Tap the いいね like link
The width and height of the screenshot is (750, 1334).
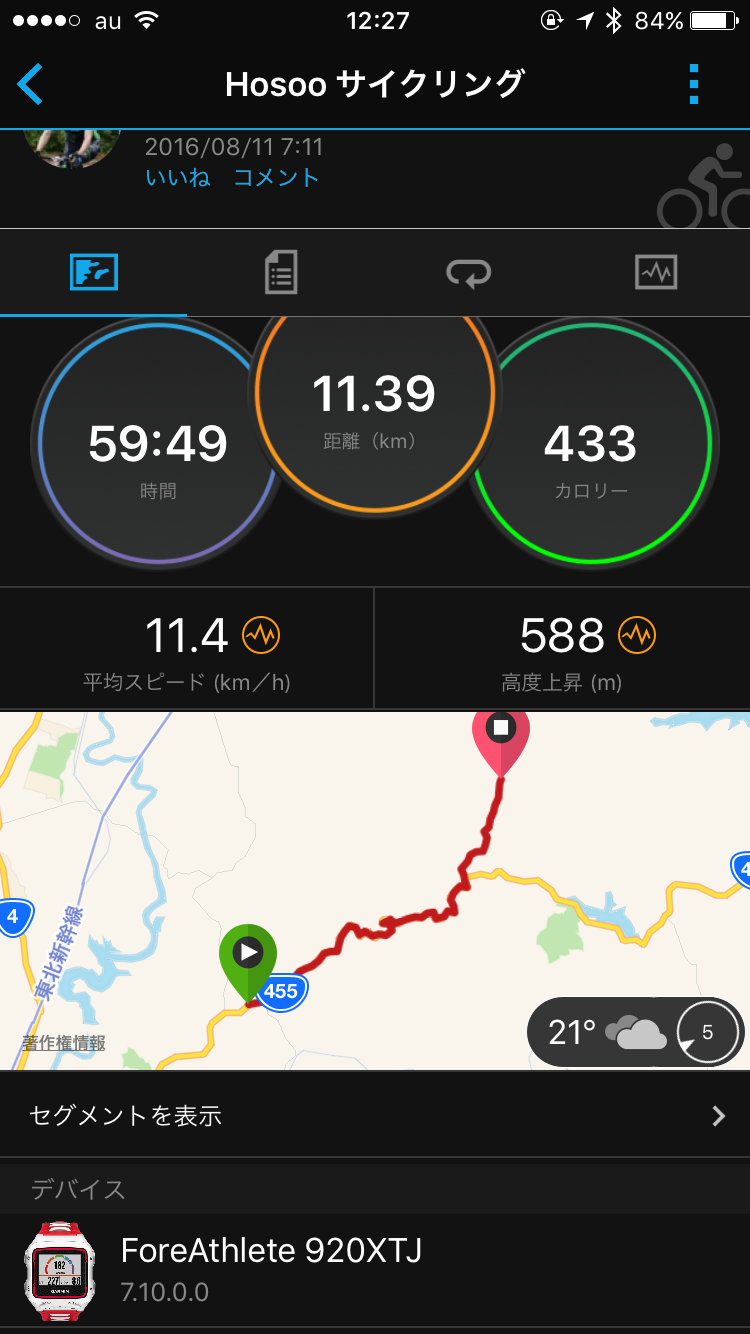(177, 178)
